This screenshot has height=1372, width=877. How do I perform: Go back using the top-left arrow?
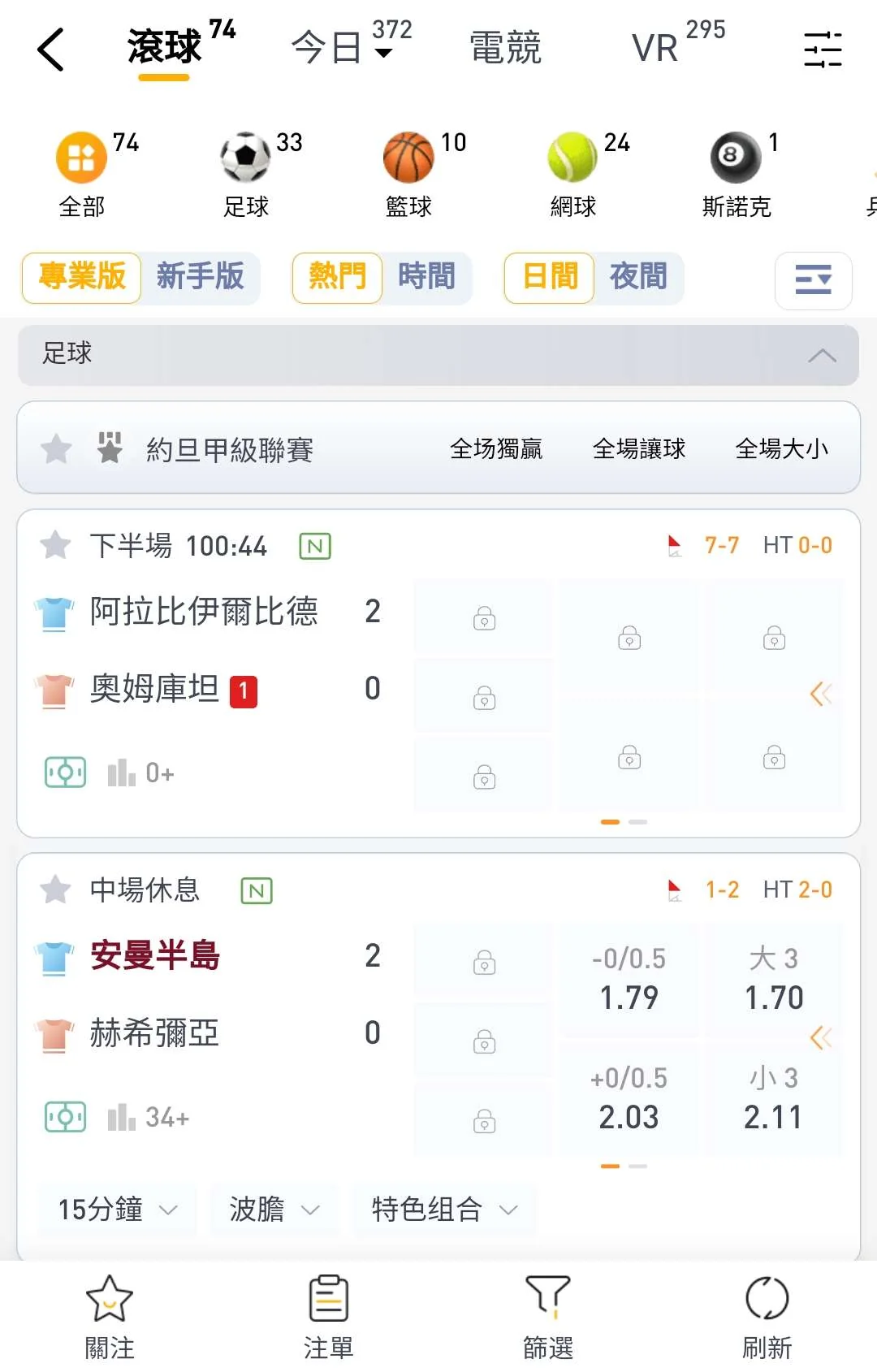[50, 50]
